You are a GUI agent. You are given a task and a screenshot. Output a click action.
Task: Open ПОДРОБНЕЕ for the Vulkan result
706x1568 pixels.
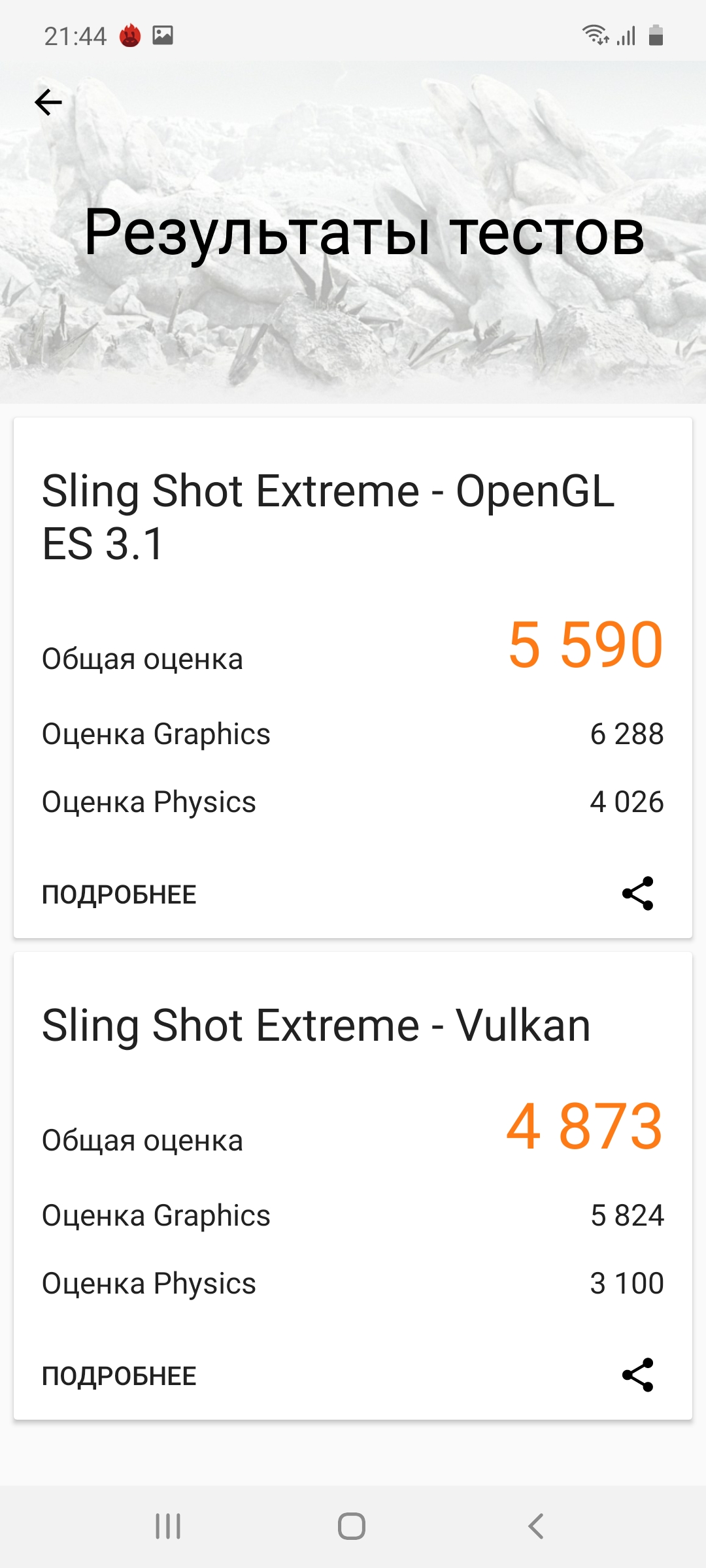[x=119, y=1376]
